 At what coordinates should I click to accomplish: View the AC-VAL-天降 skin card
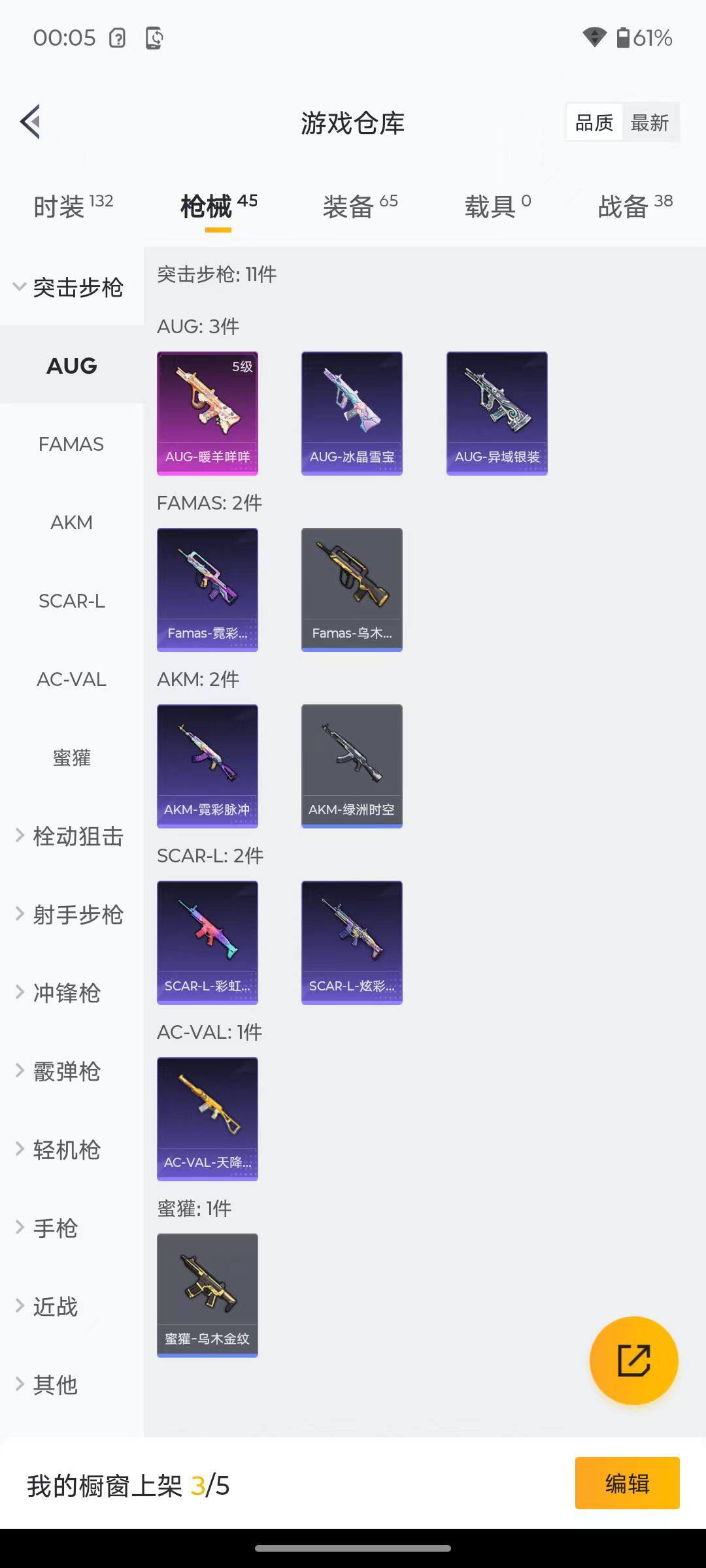207,1119
